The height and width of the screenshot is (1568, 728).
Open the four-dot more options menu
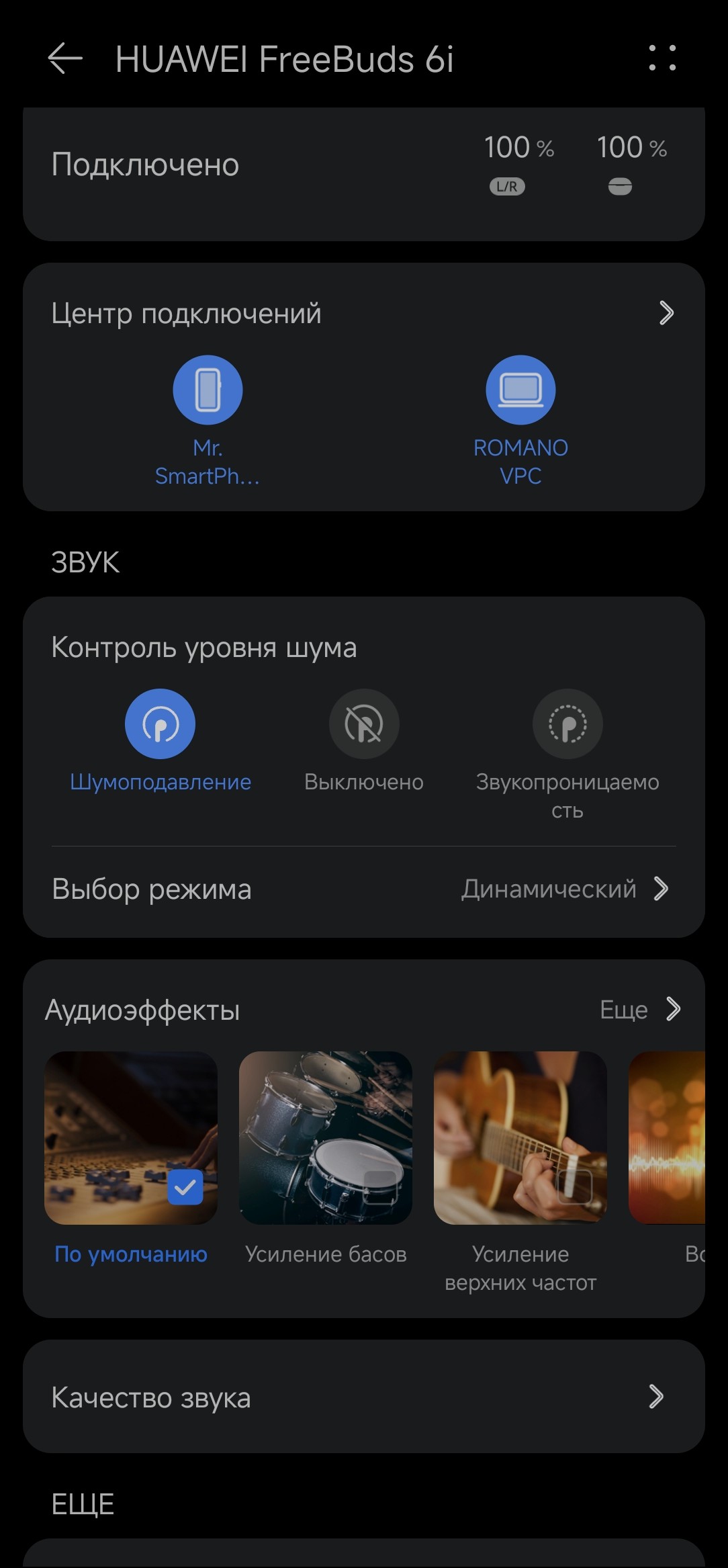coord(662,58)
